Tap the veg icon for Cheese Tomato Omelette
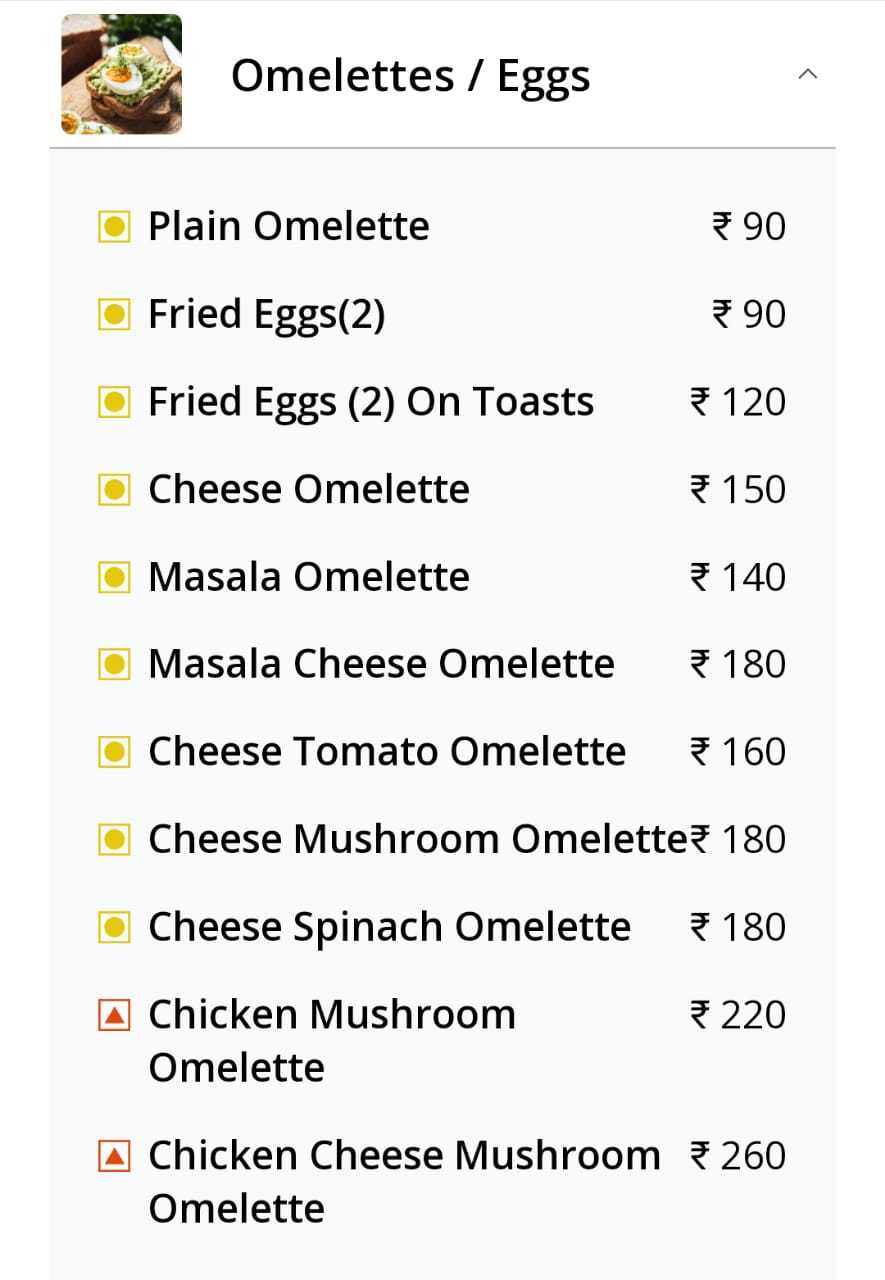 pos(113,751)
